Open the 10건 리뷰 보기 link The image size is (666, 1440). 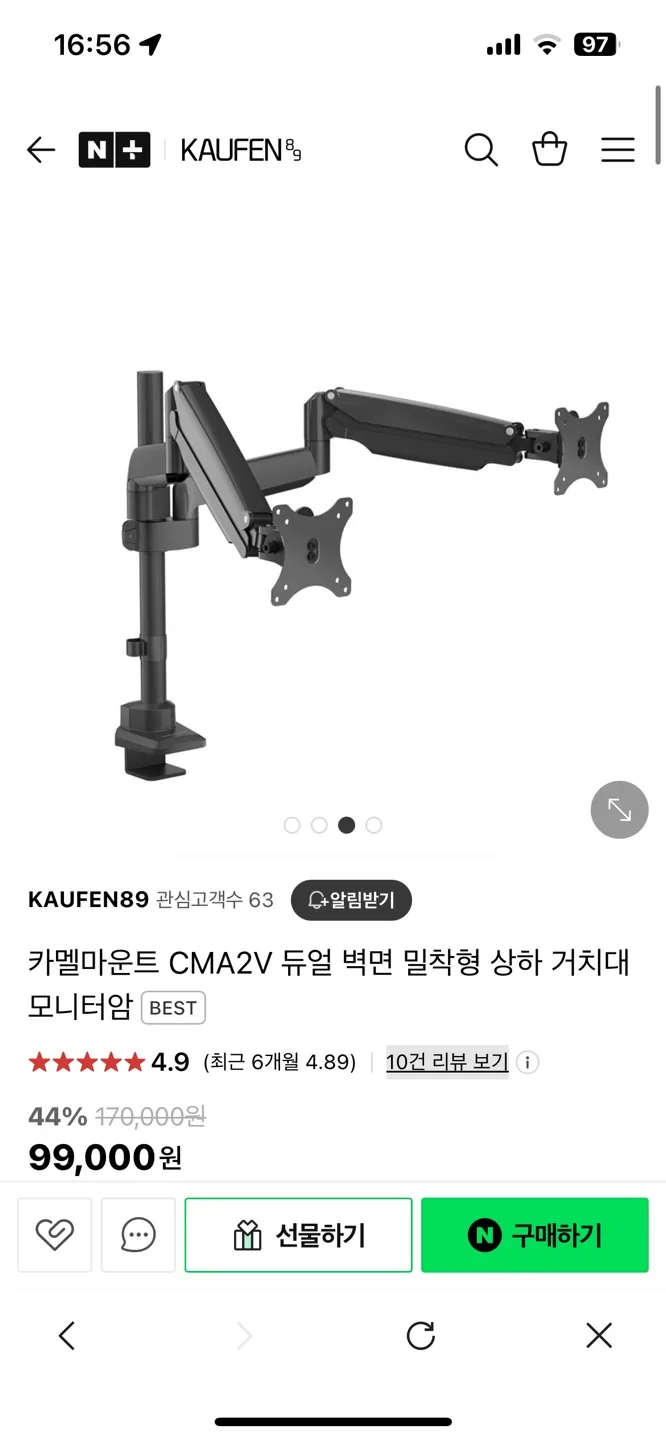point(447,1061)
